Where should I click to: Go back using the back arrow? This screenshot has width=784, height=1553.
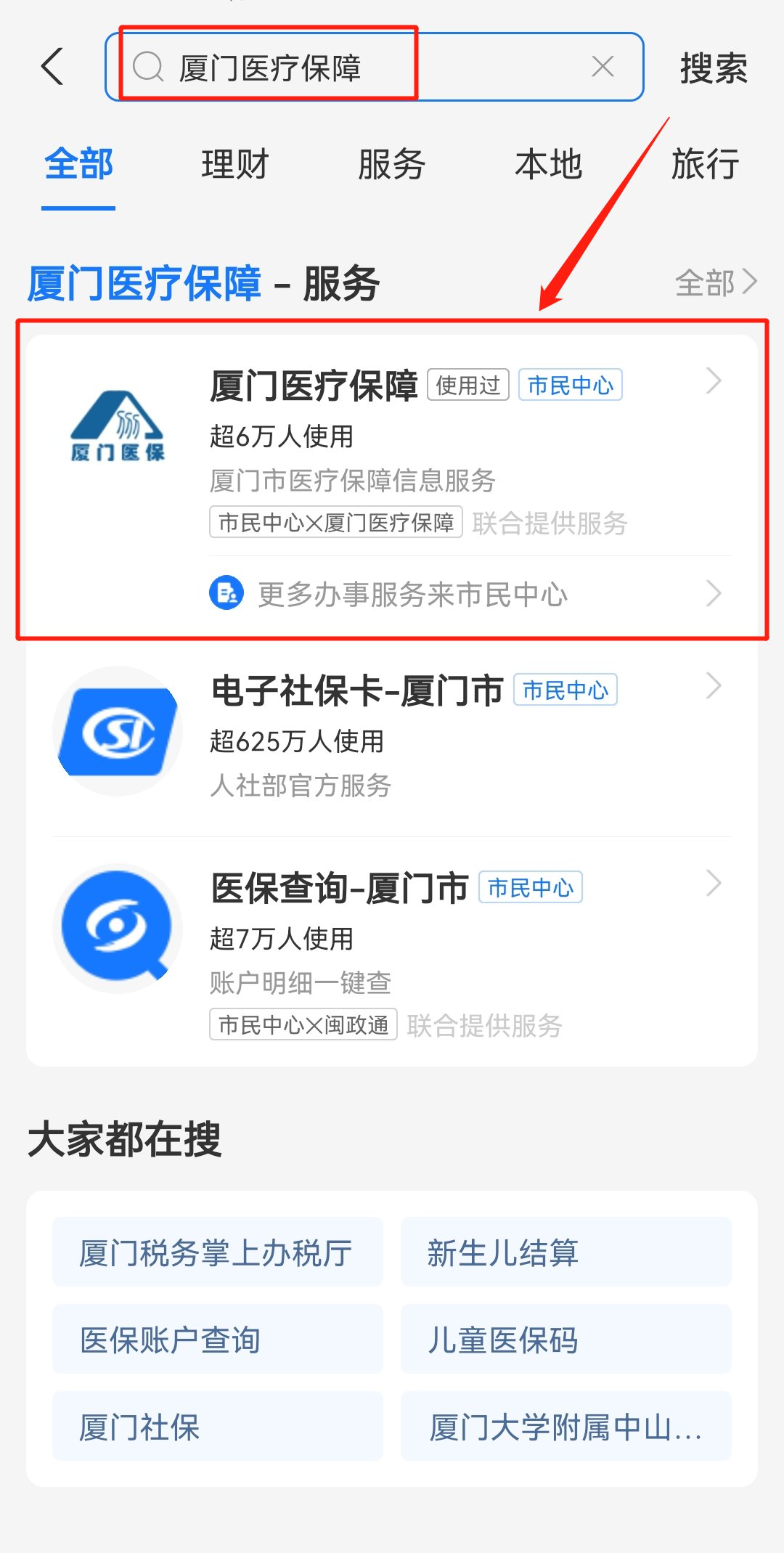click(x=53, y=67)
